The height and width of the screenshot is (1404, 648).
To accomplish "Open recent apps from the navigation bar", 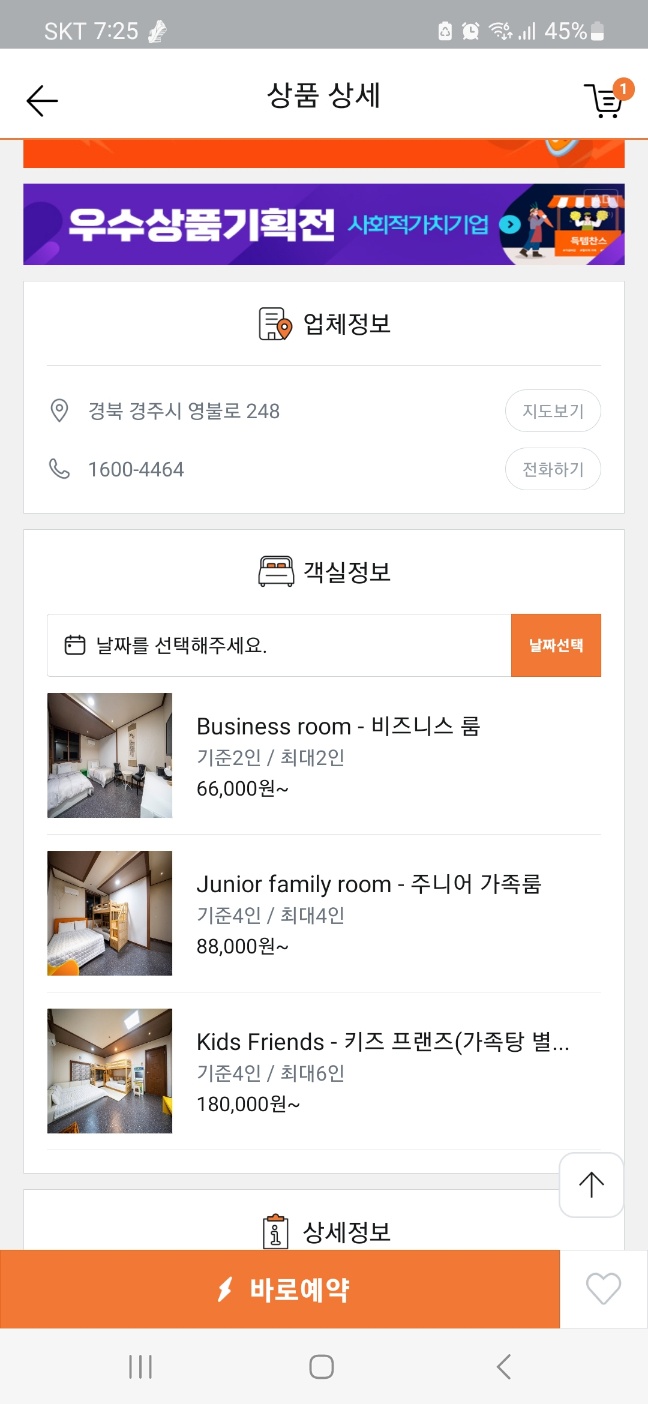I will coord(140,1367).
